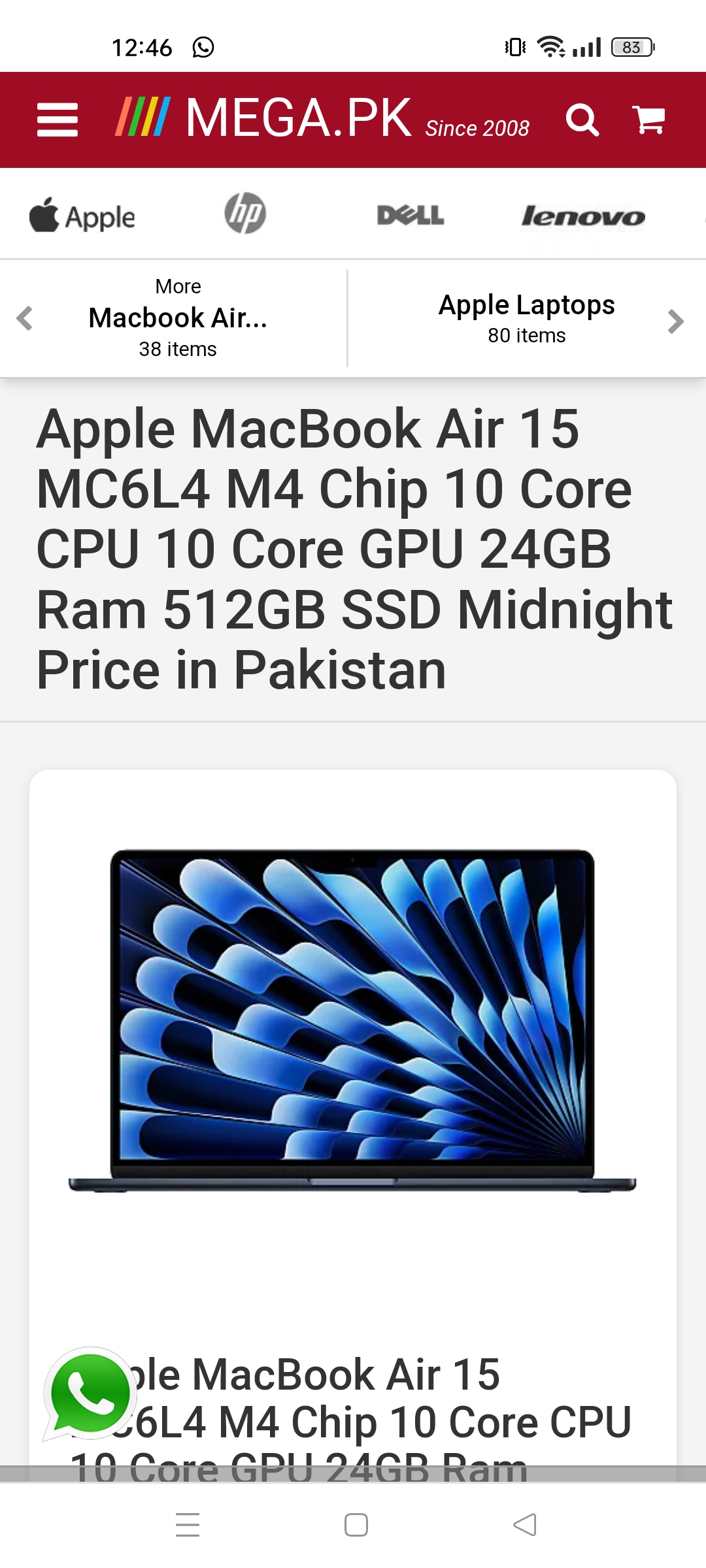
Task: Select the Lenovo brand
Action: (582, 216)
